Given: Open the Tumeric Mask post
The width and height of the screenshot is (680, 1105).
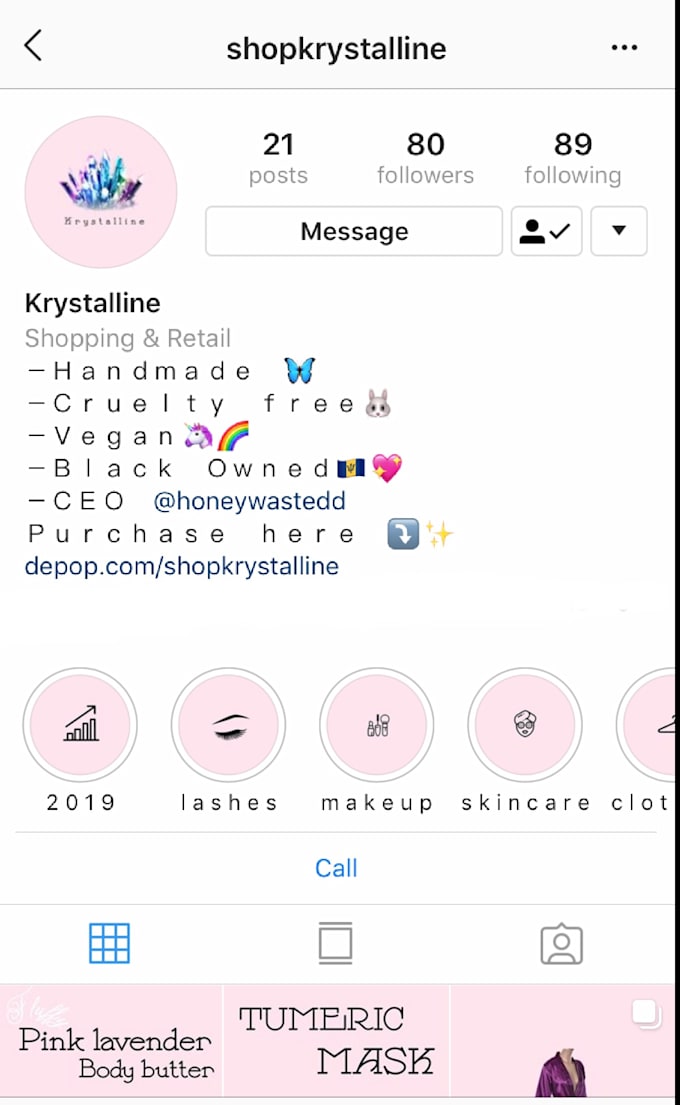Looking at the screenshot, I should coord(336,1042).
